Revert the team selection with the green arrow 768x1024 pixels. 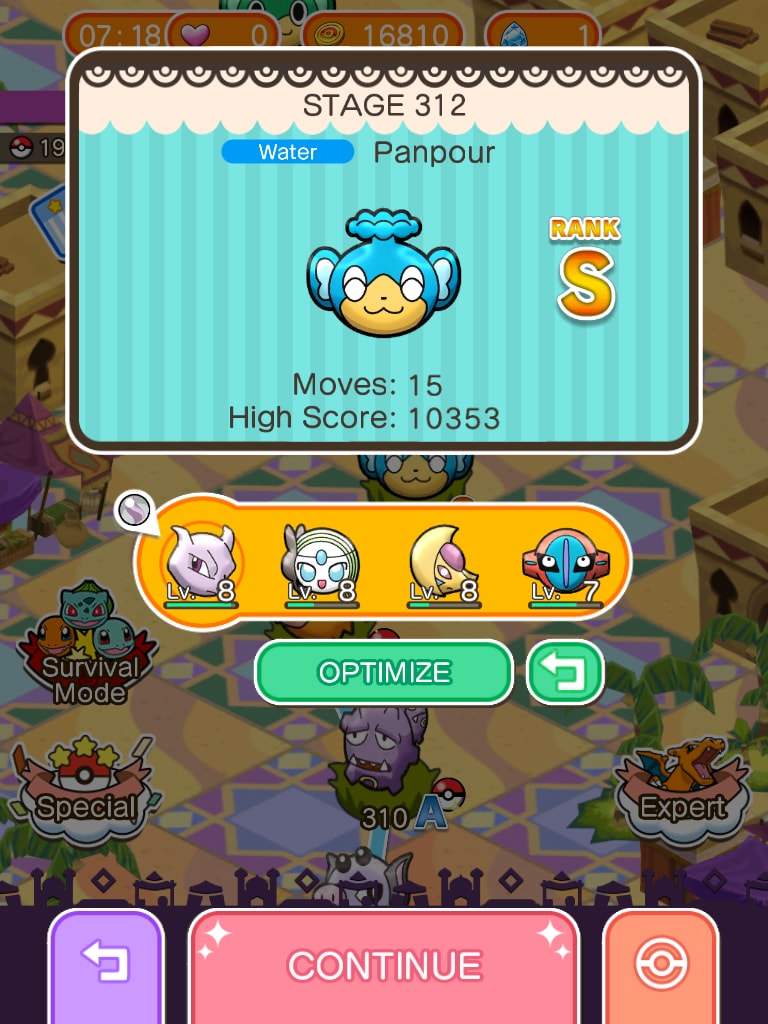click(565, 672)
